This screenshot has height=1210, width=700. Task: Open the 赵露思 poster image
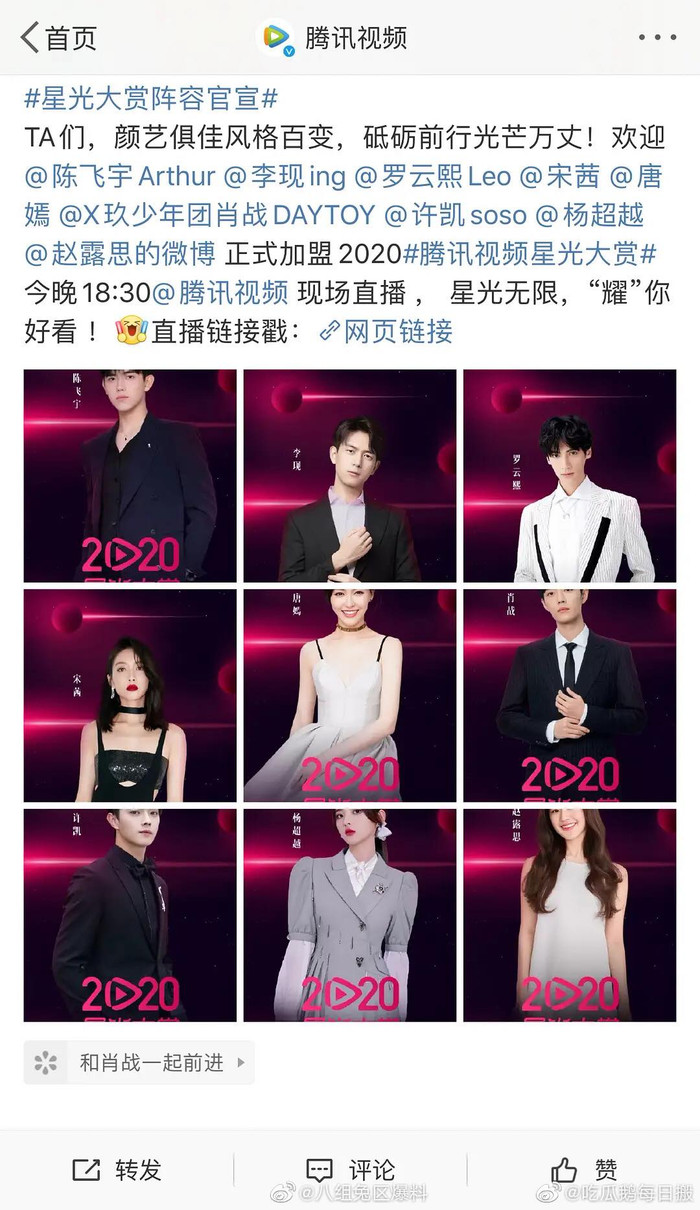[569, 915]
